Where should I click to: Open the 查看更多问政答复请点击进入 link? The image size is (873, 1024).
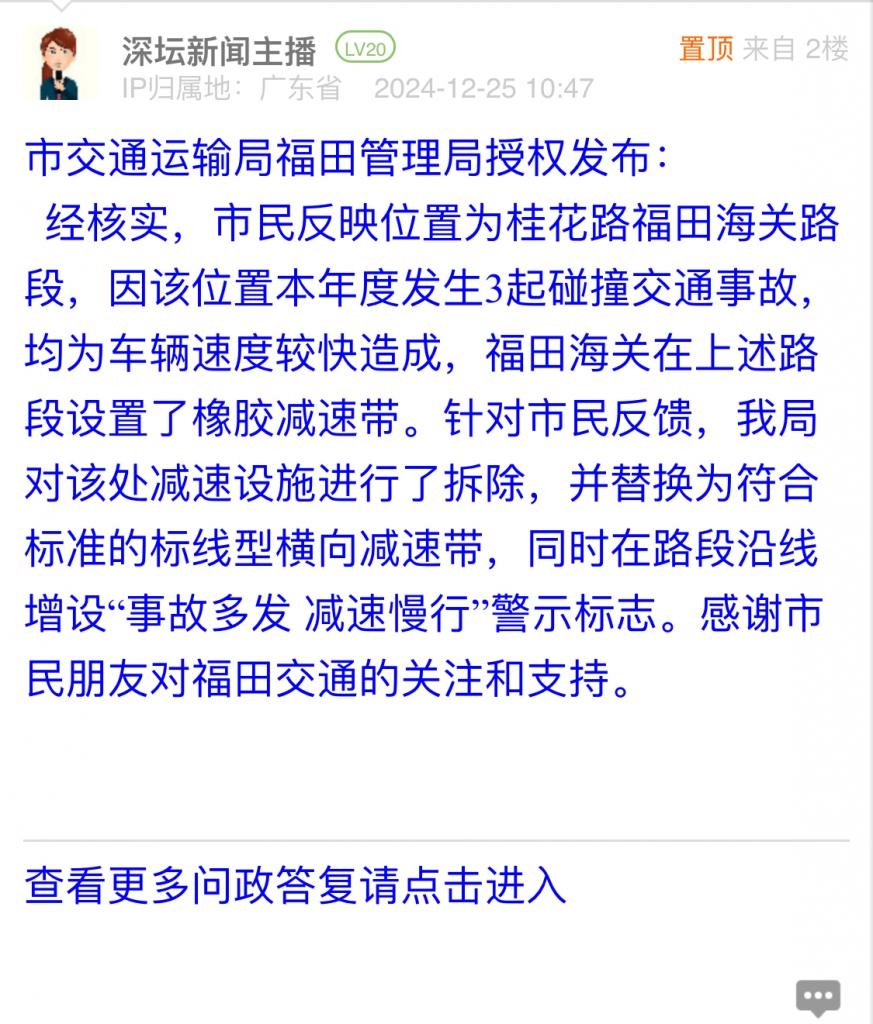pos(296,886)
